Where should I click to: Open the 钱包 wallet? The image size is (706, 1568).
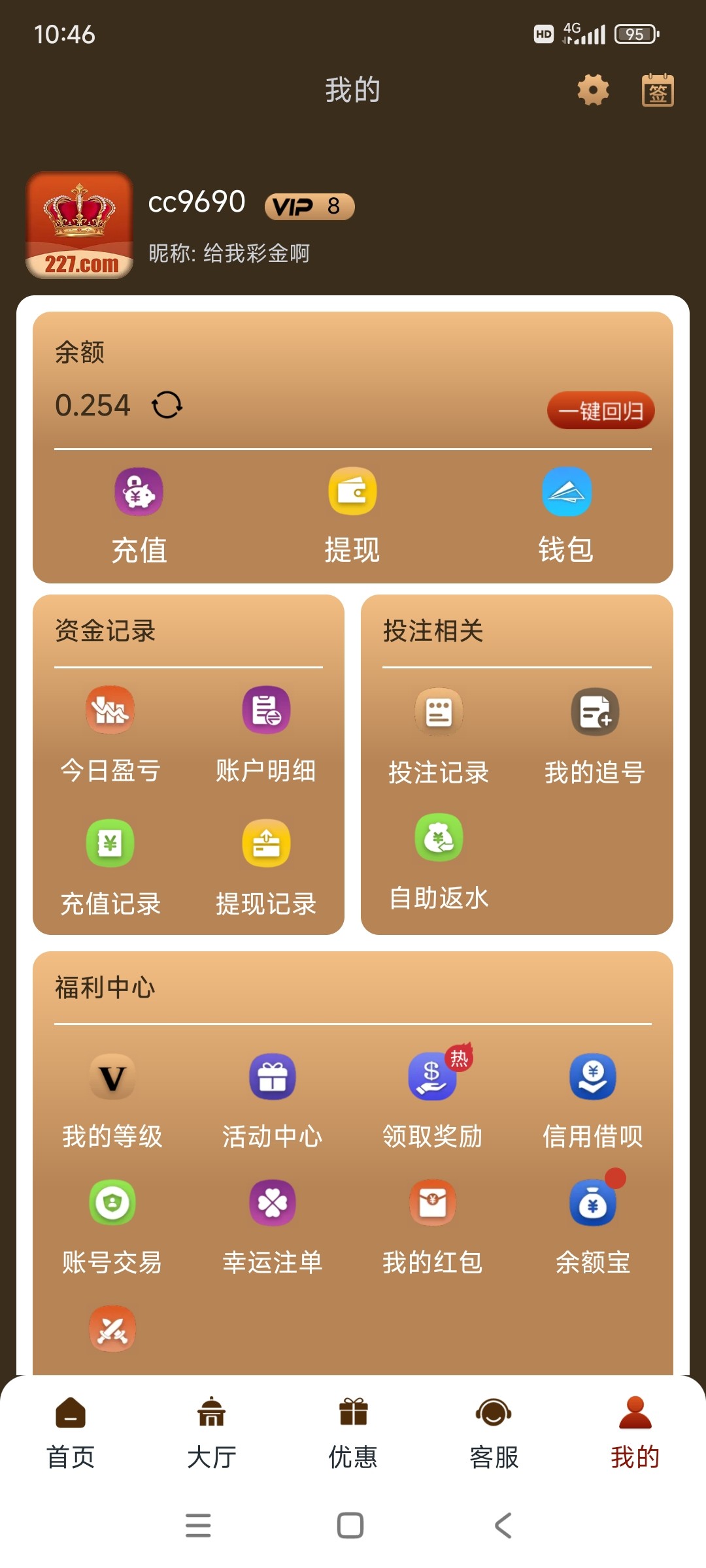click(x=566, y=515)
